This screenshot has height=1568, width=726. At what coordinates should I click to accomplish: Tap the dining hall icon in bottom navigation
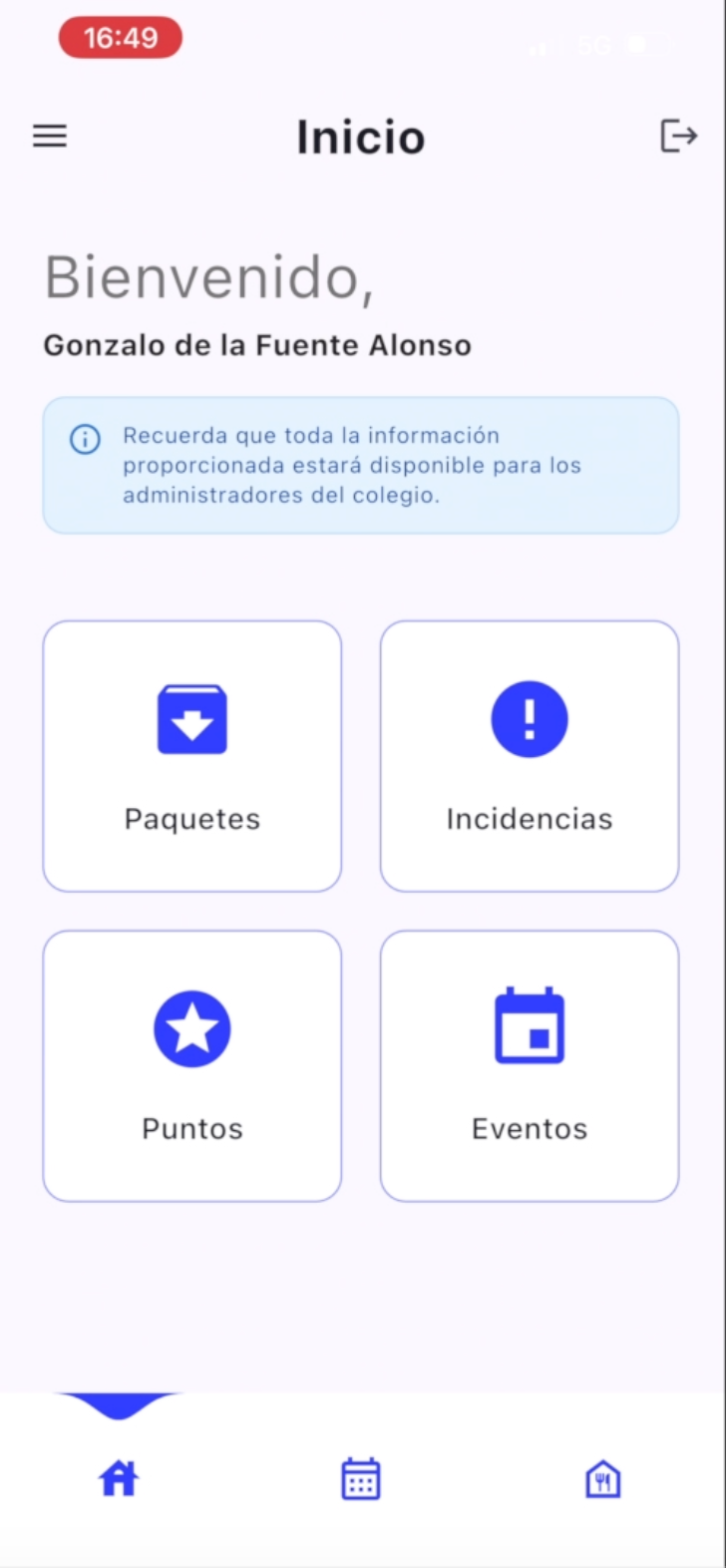[x=602, y=1478]
